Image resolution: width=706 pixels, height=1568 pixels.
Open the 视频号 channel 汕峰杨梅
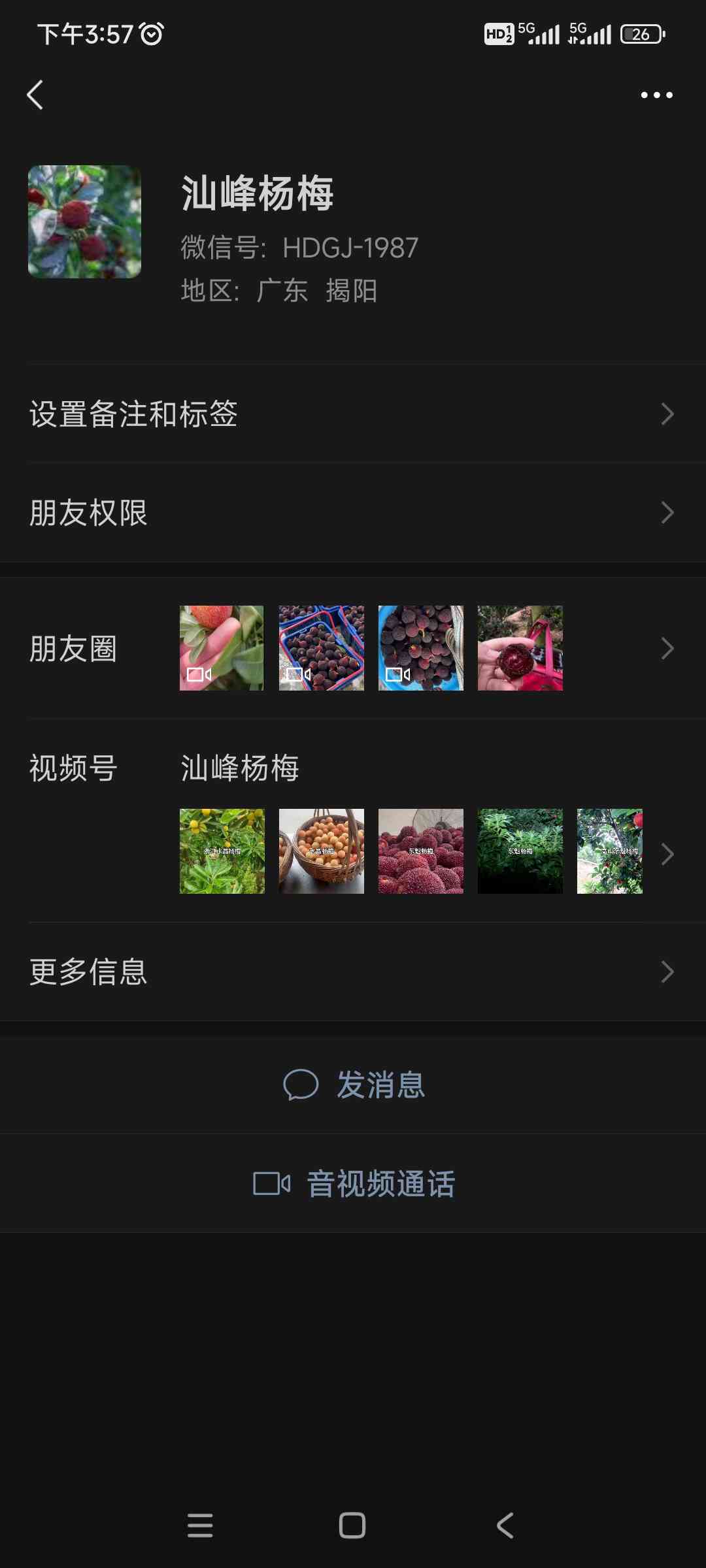tap(240, 768)
